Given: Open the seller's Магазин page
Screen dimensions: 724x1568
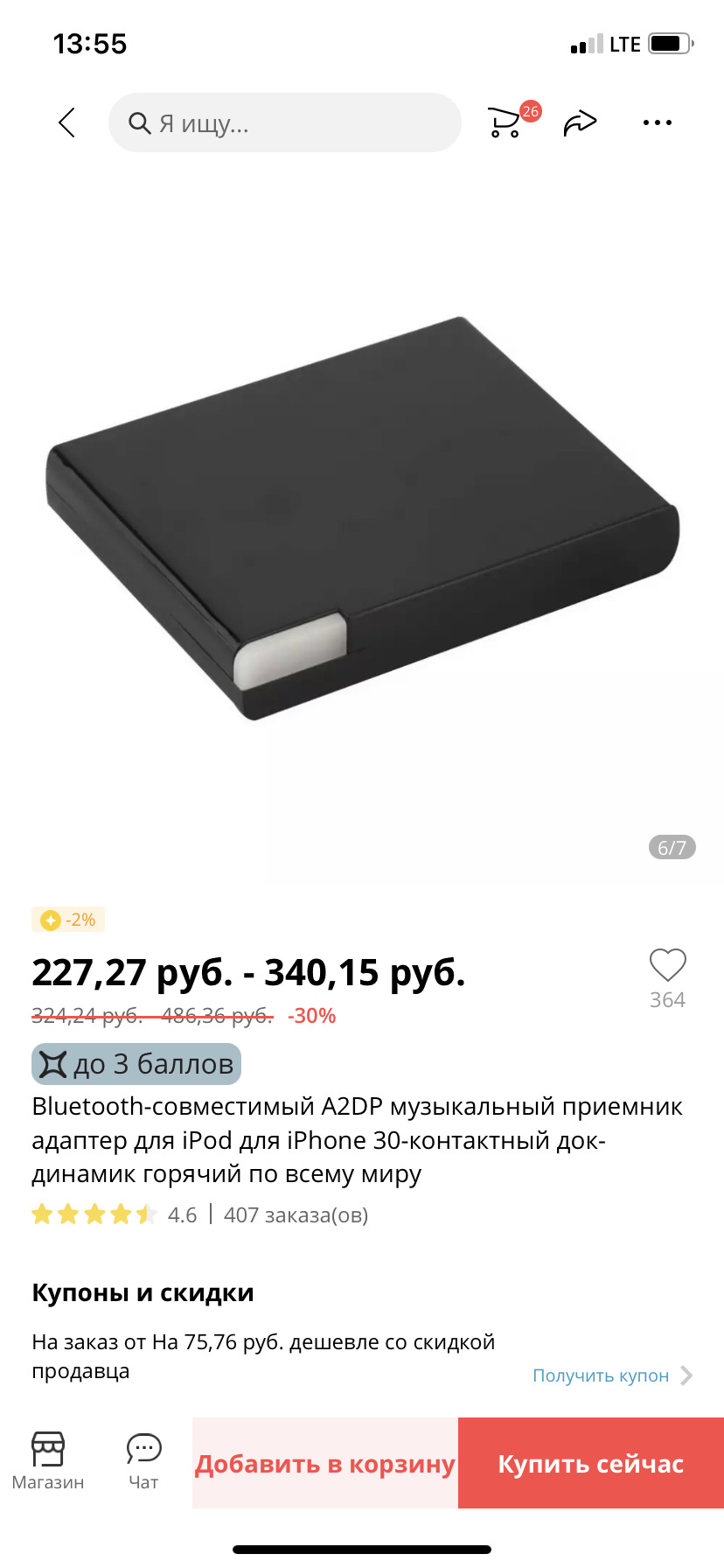Looking at the screenshot, I should coord(48,1461).
